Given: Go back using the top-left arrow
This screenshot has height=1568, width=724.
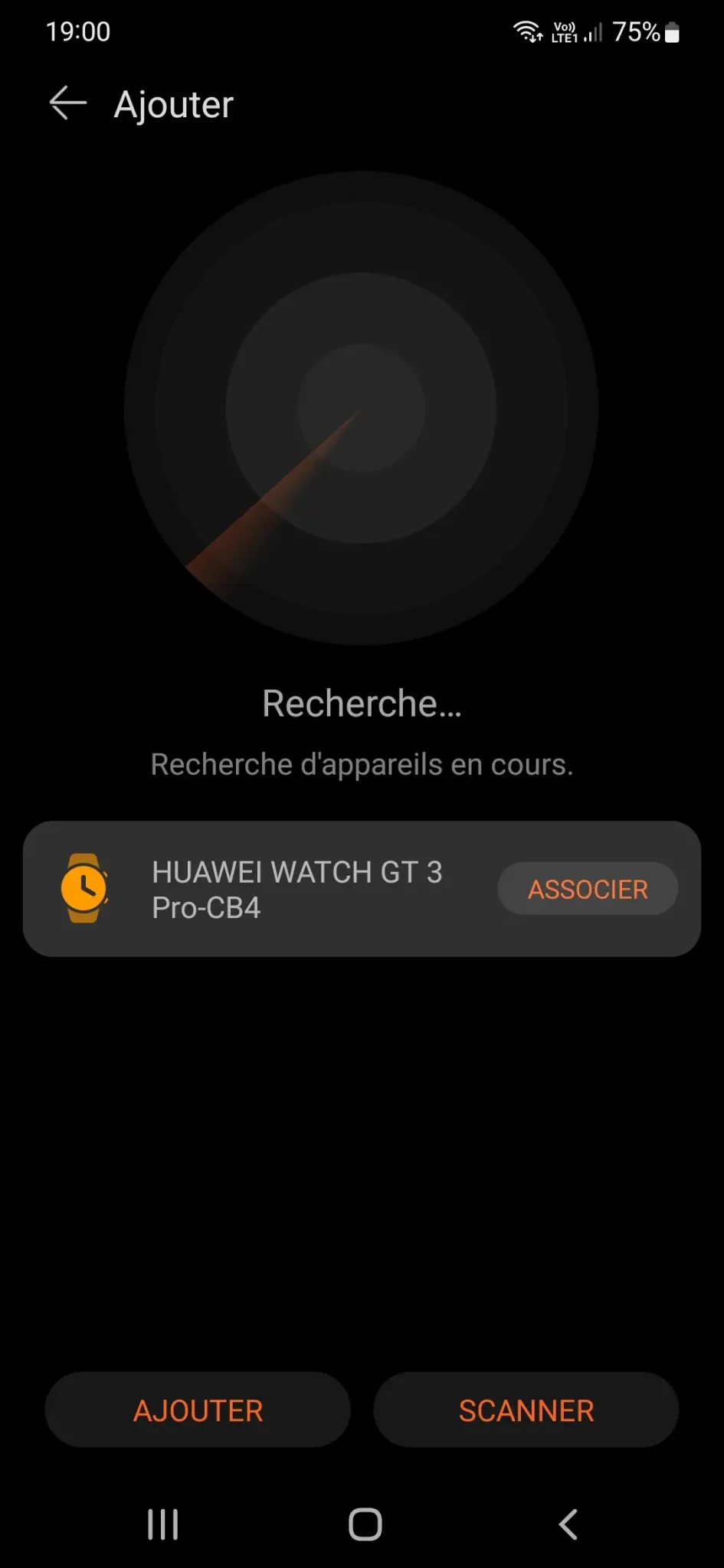Looking at the screenshot, I should pos(67,103).
